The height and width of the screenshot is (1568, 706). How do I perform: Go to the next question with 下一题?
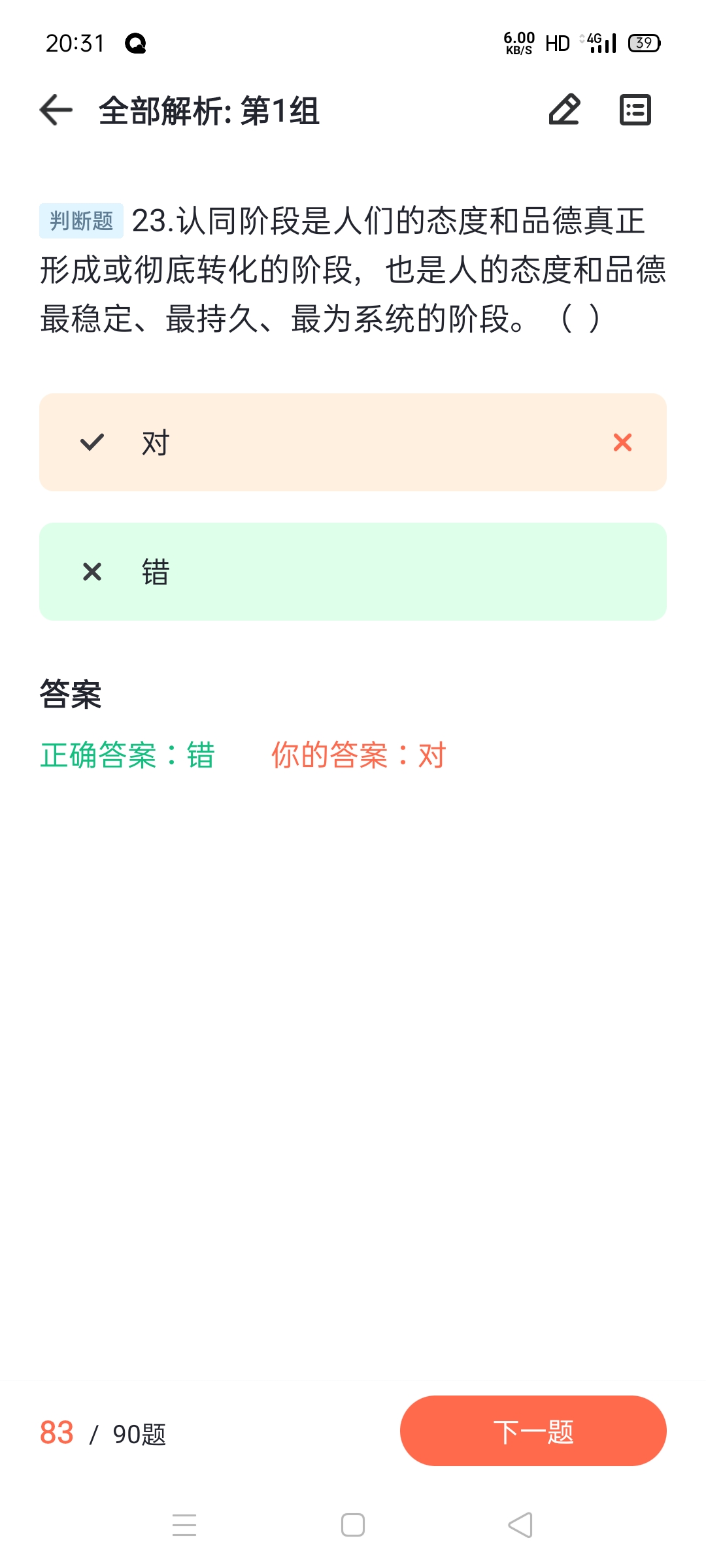pos(533,1431)
